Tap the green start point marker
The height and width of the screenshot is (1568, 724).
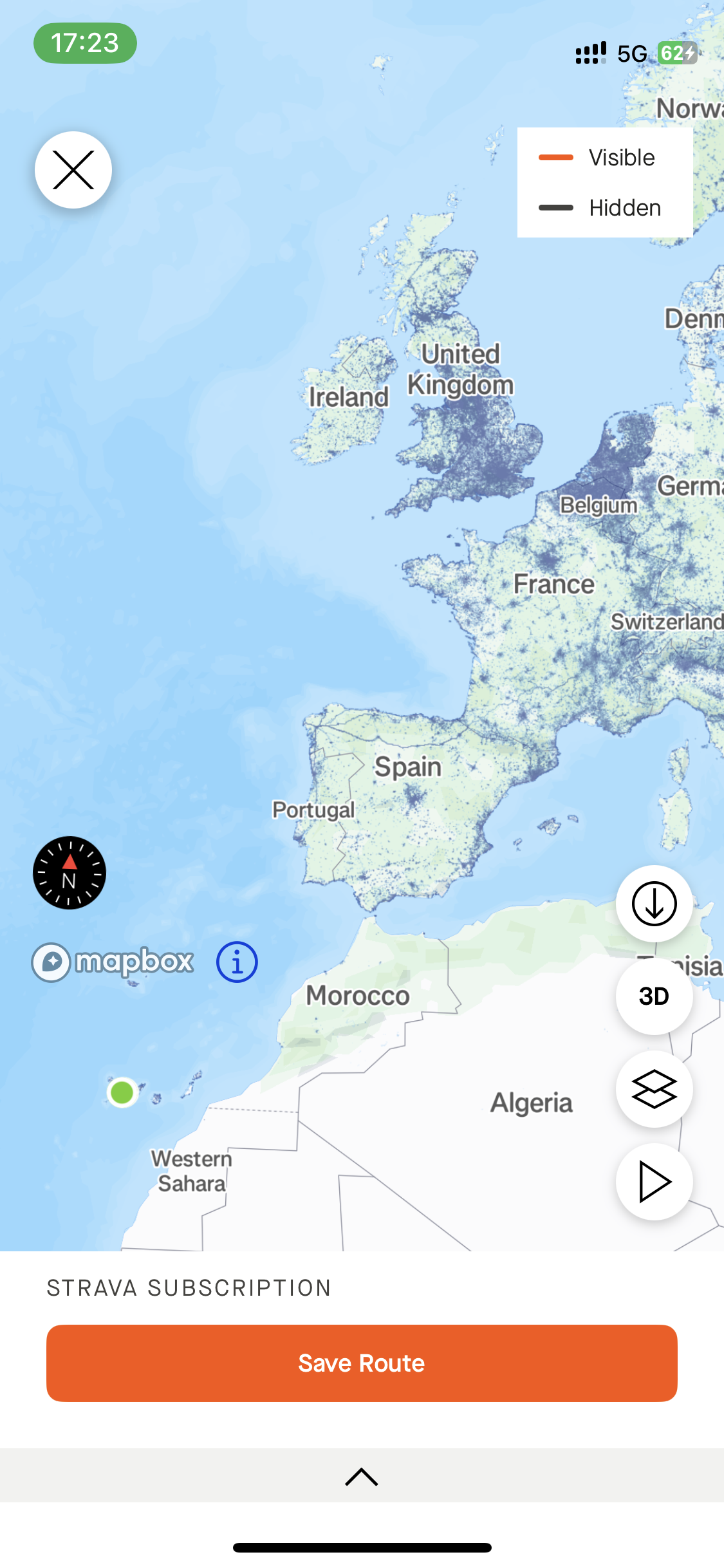122,1092
